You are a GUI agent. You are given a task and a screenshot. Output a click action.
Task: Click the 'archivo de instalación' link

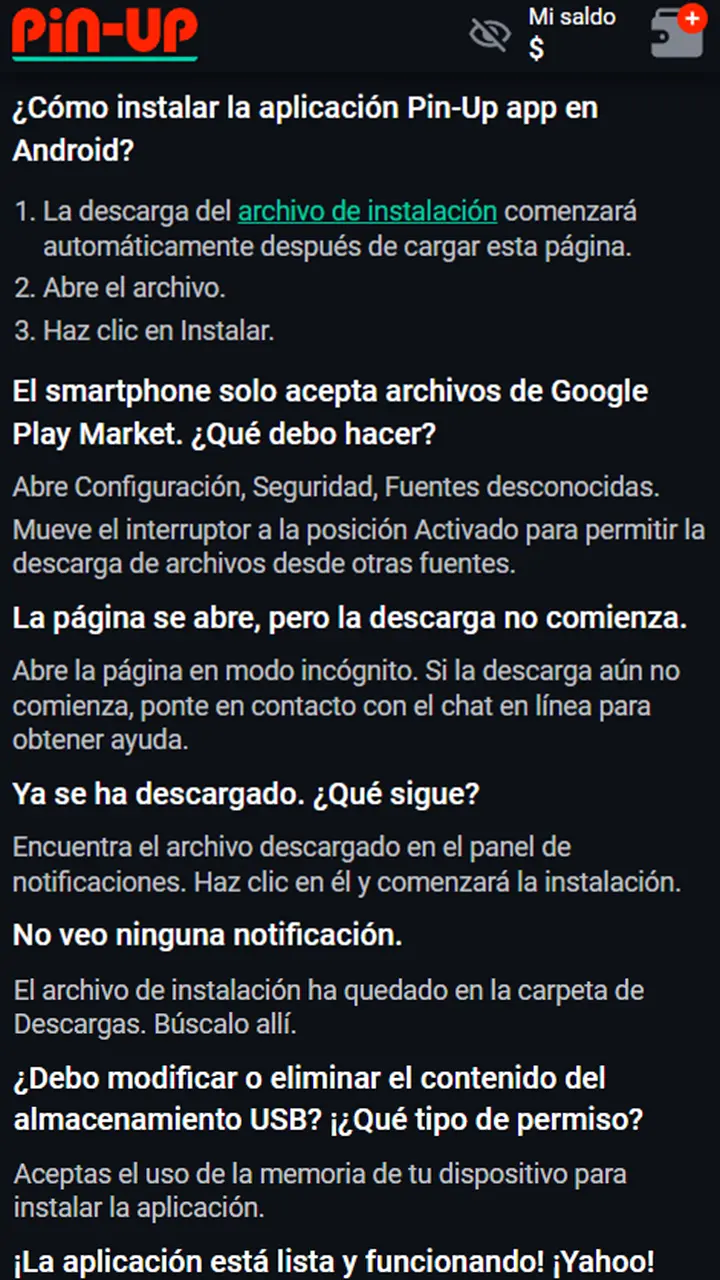(x=366, y=211)
